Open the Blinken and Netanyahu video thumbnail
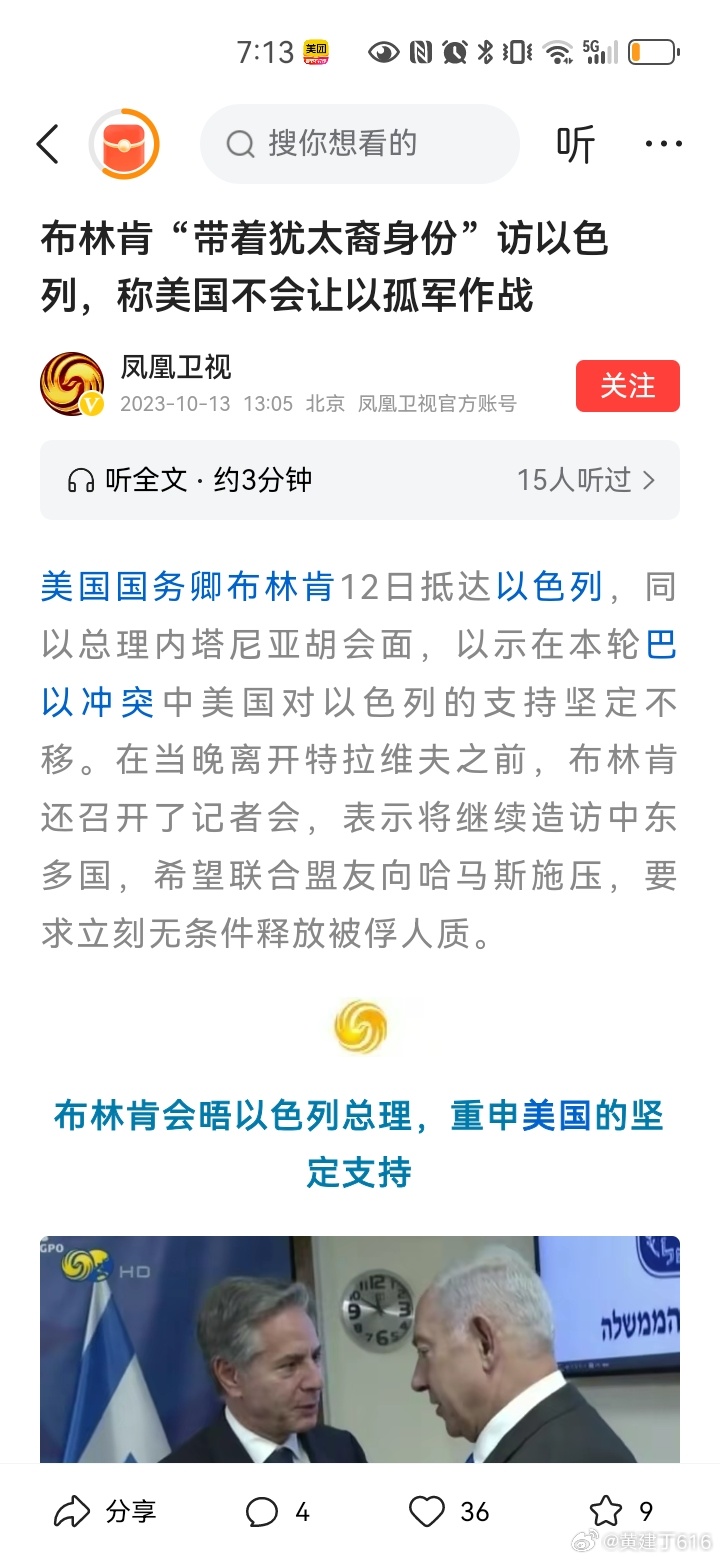The height and width of the screenshot is (1560, 720). point(360,1349)
